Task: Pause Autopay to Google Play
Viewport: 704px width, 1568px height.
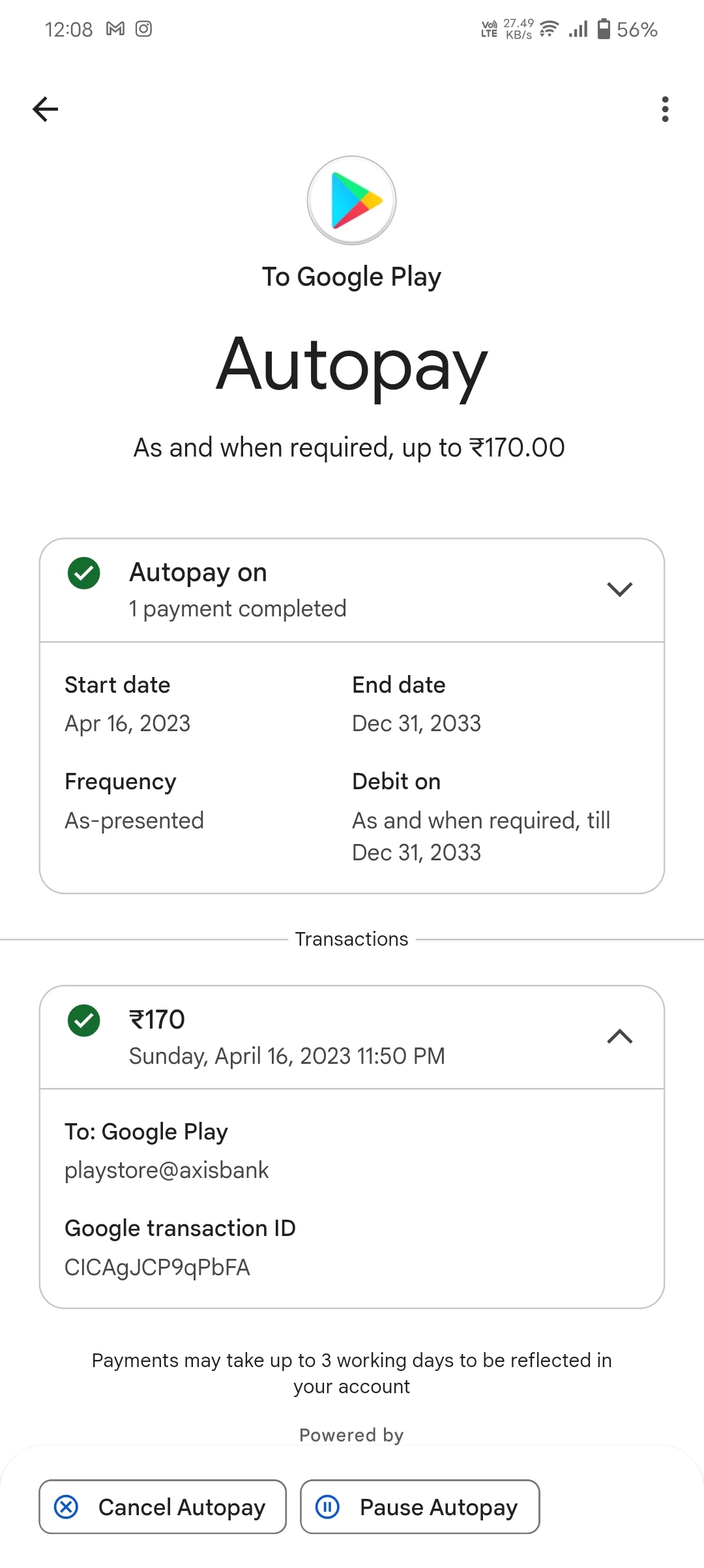Action: [x=420, y=1507]
